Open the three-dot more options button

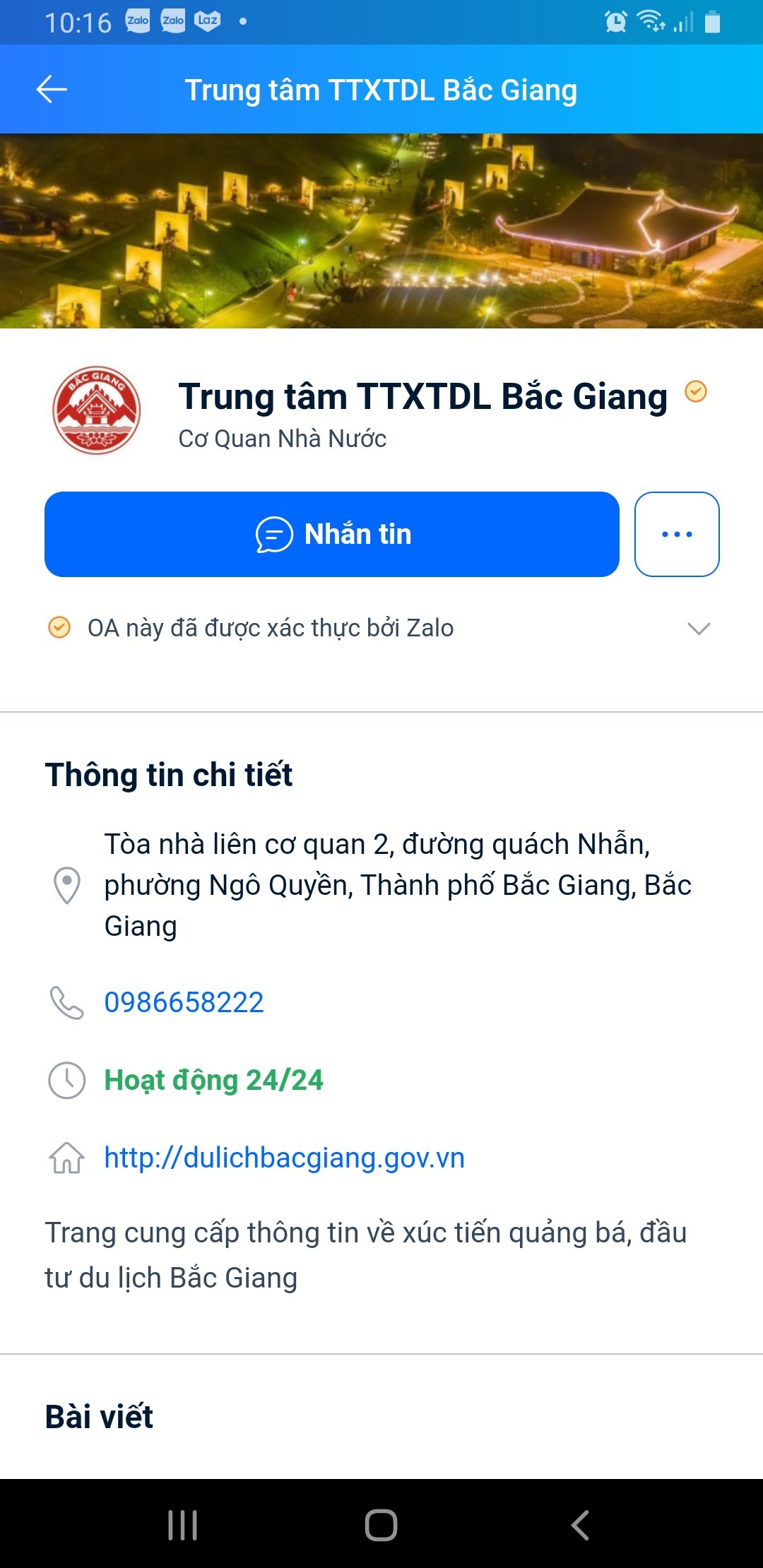677,534
